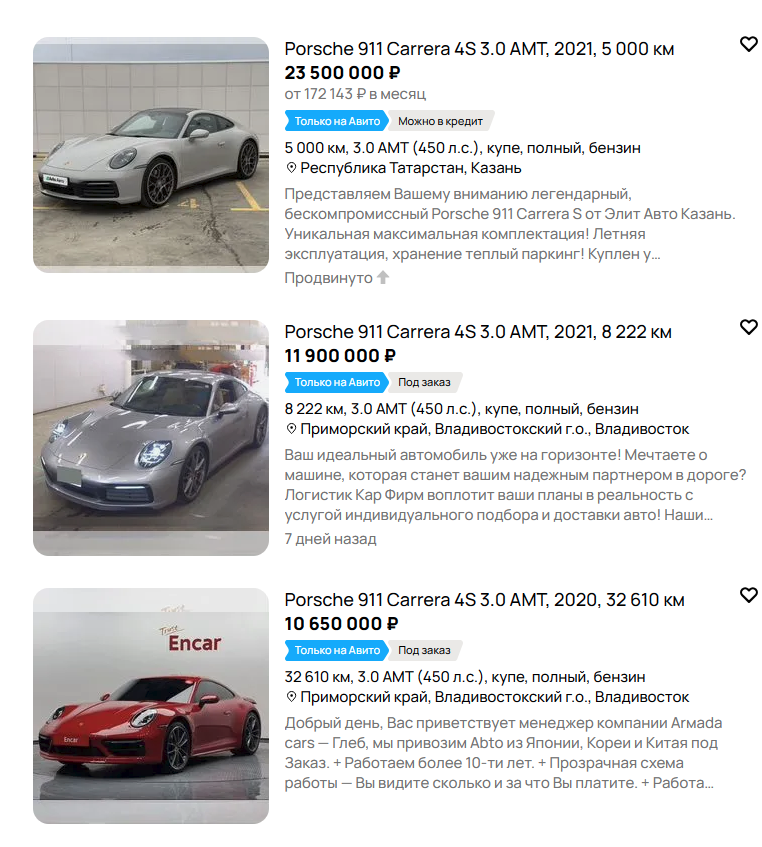762x847 pixels.
Task: Open the red Porsche photo in the 2020 listing
Action: click(x=151, y=706)
